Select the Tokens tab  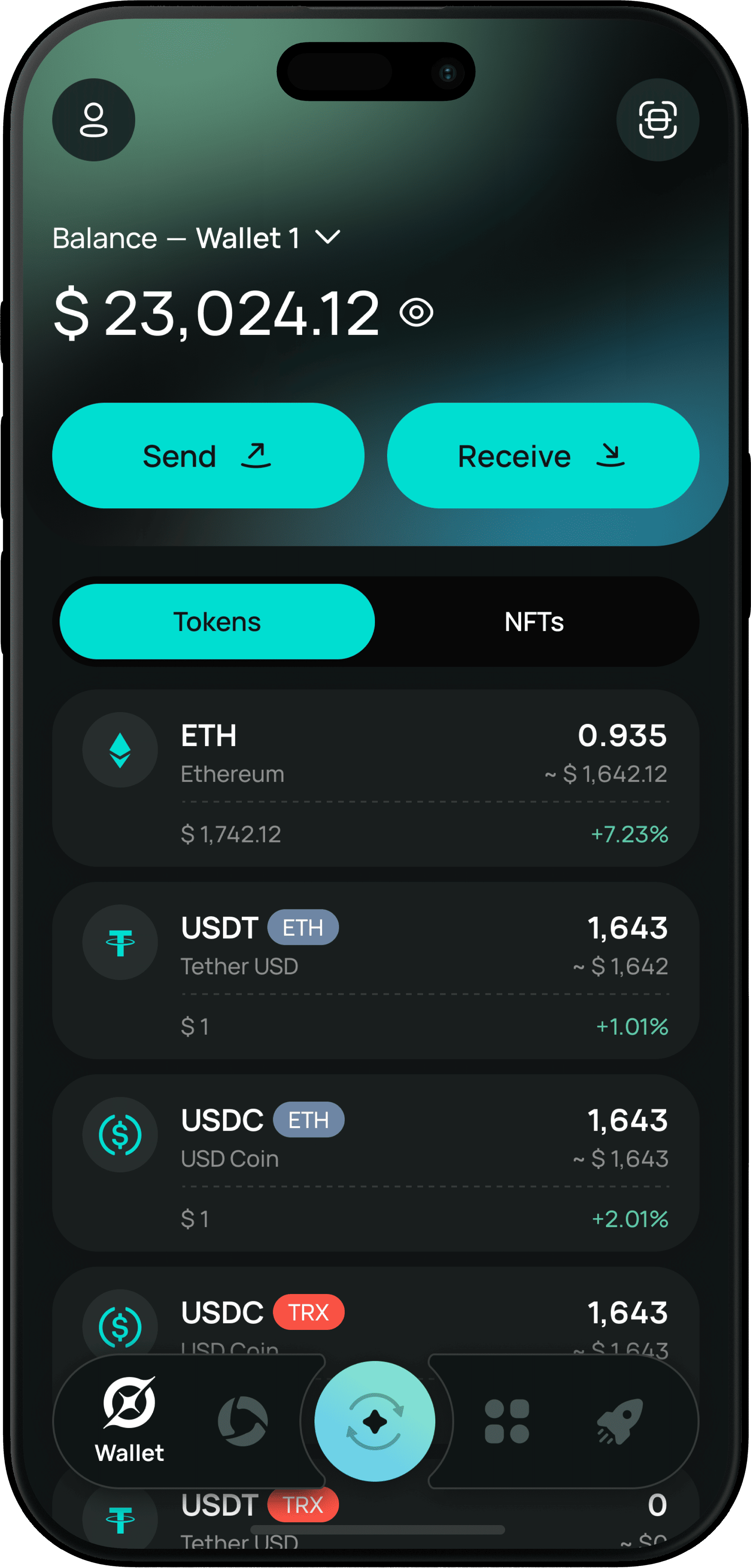tap(217, 621)
